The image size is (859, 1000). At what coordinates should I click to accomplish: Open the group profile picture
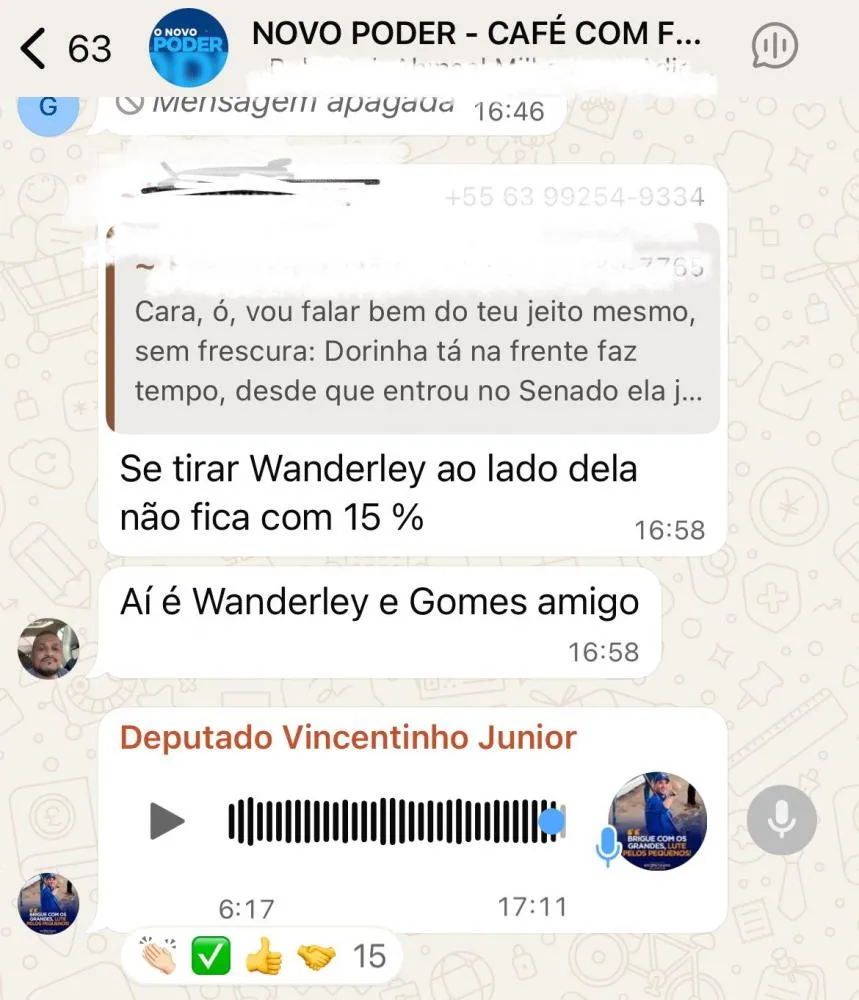188,47
